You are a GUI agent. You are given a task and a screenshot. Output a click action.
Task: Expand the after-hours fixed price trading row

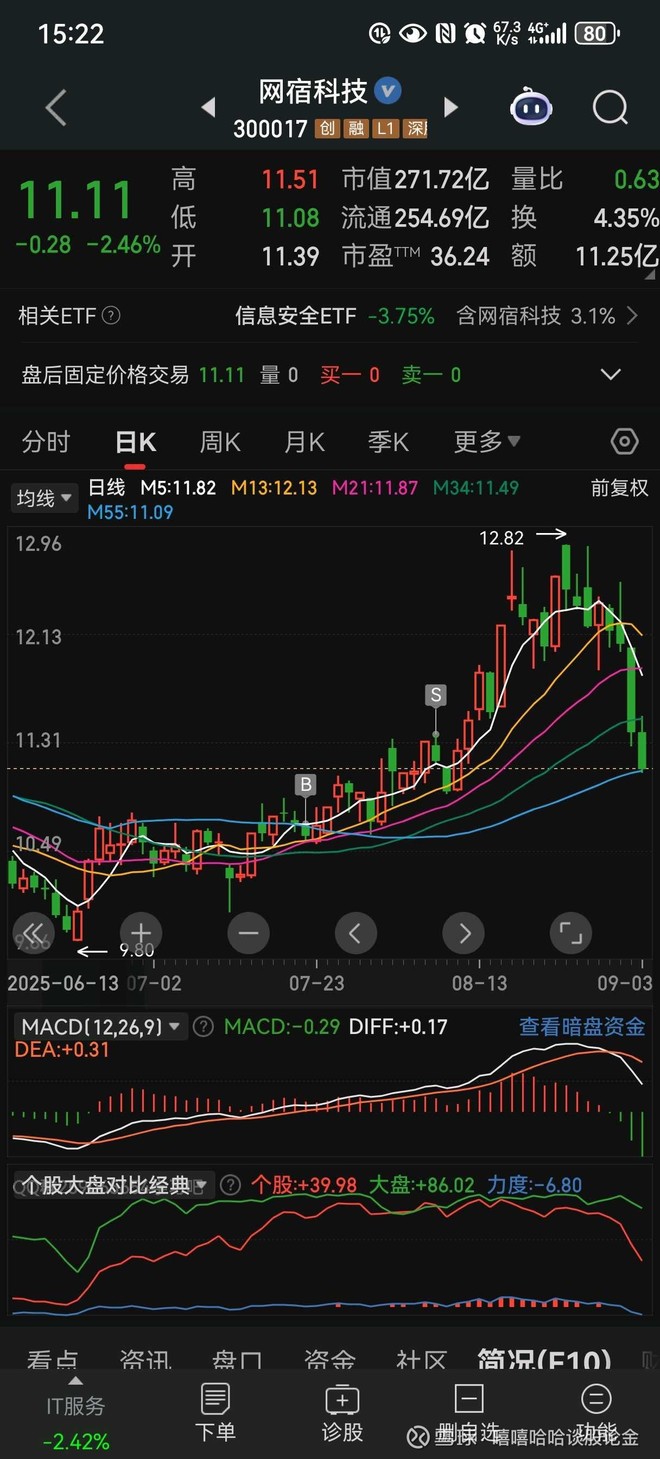click(x=610, y=375)
